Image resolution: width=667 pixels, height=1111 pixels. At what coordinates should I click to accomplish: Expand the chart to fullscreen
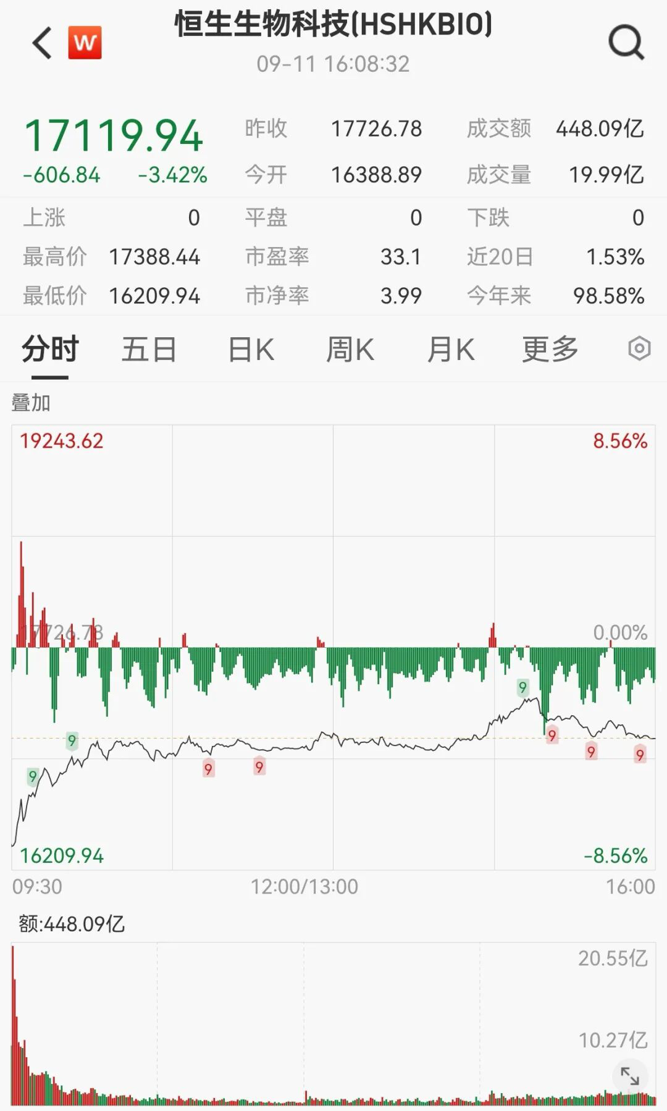(x=629, y=1076)
